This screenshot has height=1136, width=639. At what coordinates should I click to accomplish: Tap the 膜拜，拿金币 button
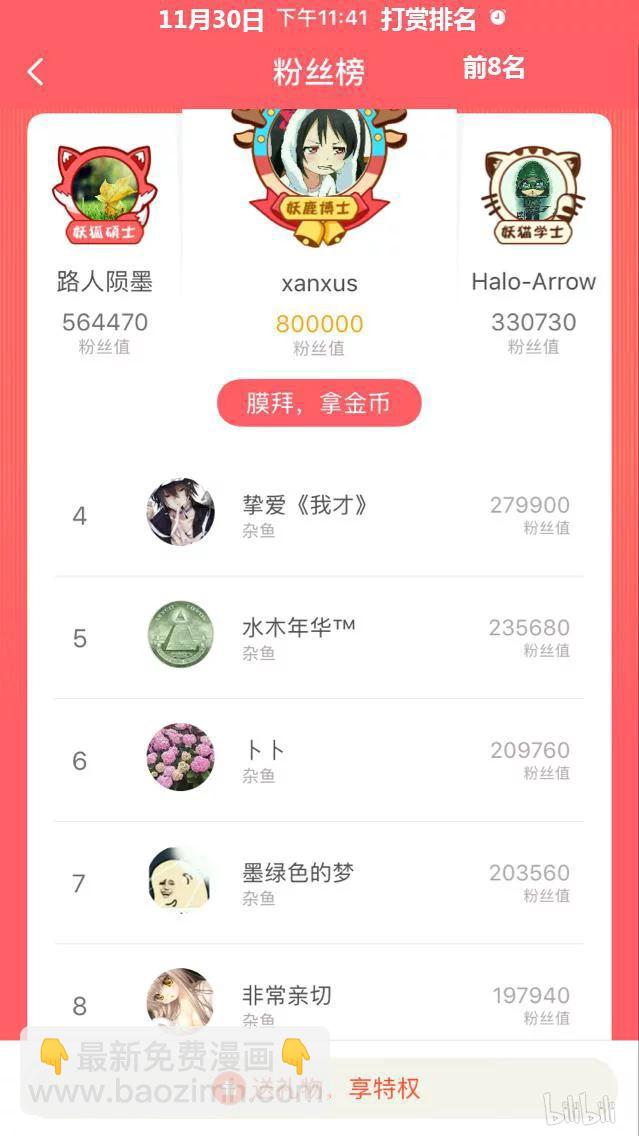[x=319, y=403]
